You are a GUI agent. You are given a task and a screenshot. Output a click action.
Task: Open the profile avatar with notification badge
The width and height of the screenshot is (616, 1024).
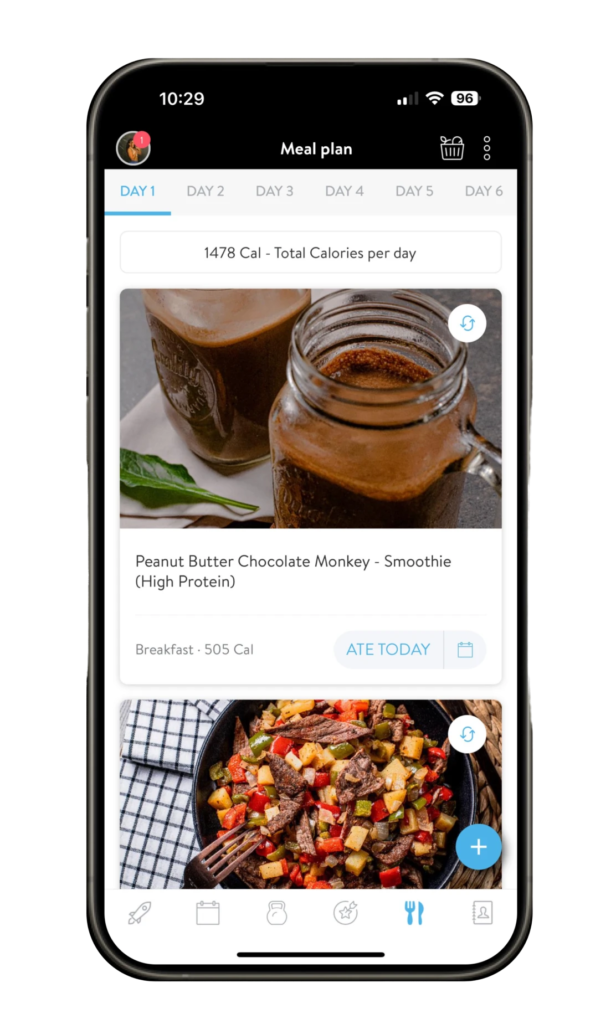click(133, 149)
